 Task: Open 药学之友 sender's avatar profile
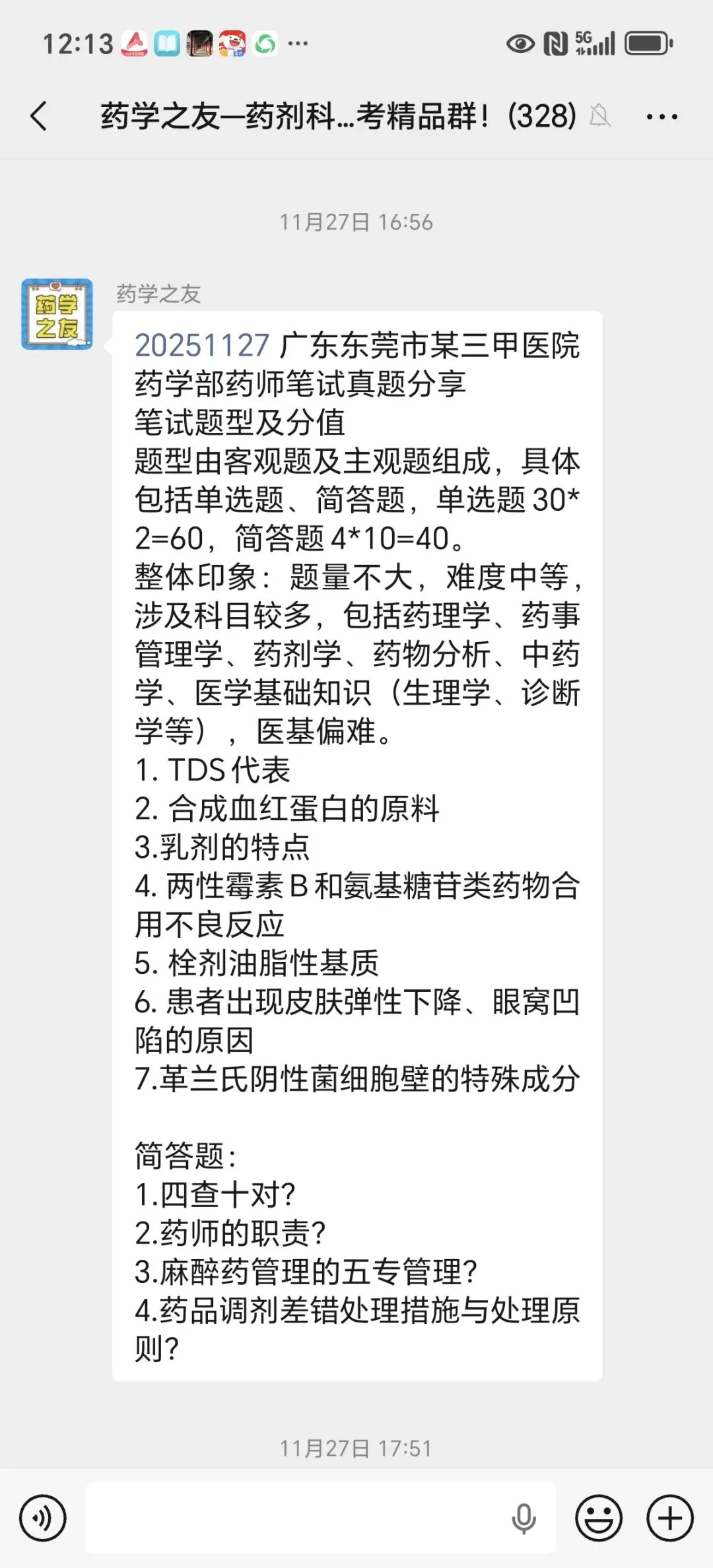57,313
